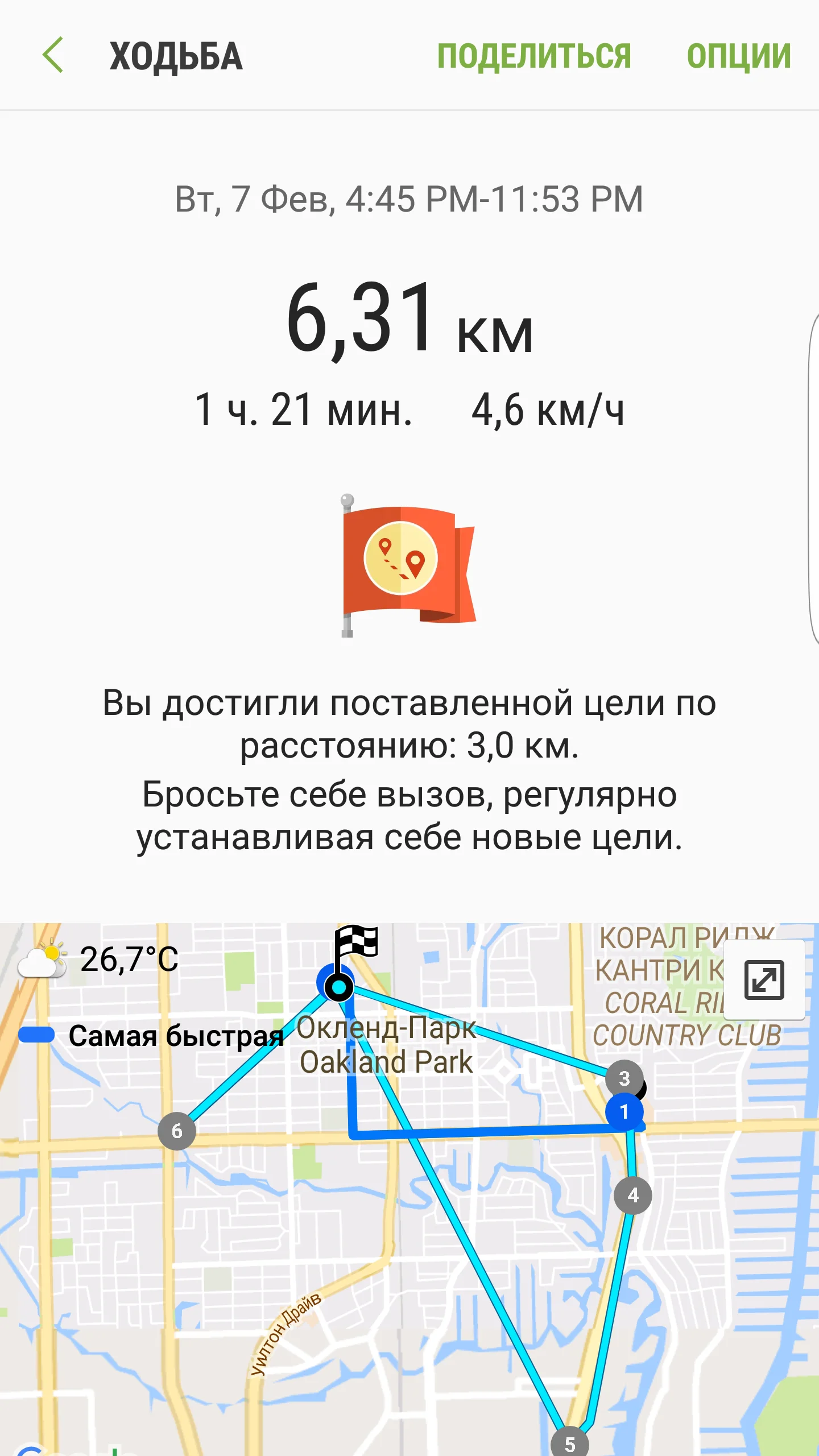Screen dimensions: 819x1456
Task: Open the ПОДЕЛИТЬСЯ sharing menu
Action: pyautogui.click(x=536, y=55)
